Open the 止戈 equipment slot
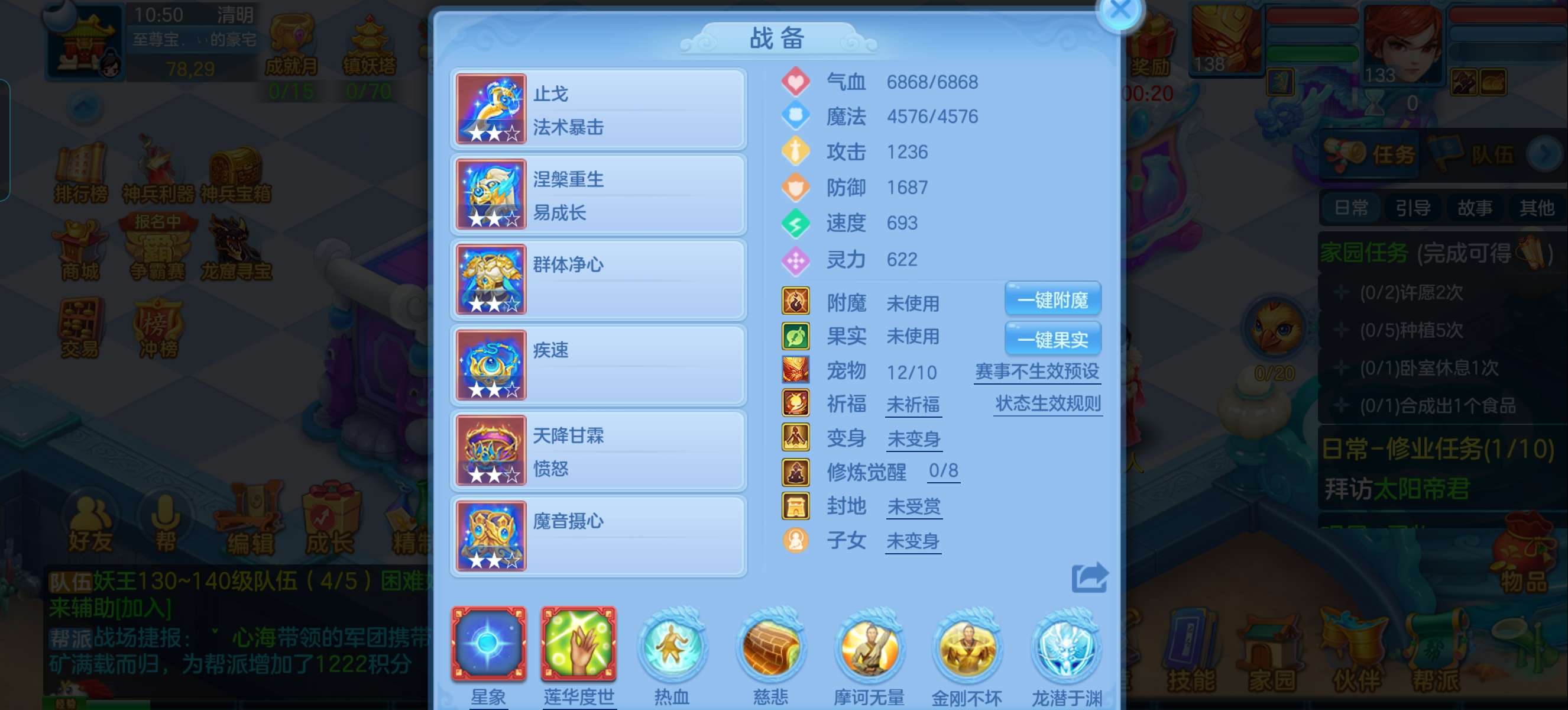This screenshot has height=710, width=1568. [x=598, y=109]
